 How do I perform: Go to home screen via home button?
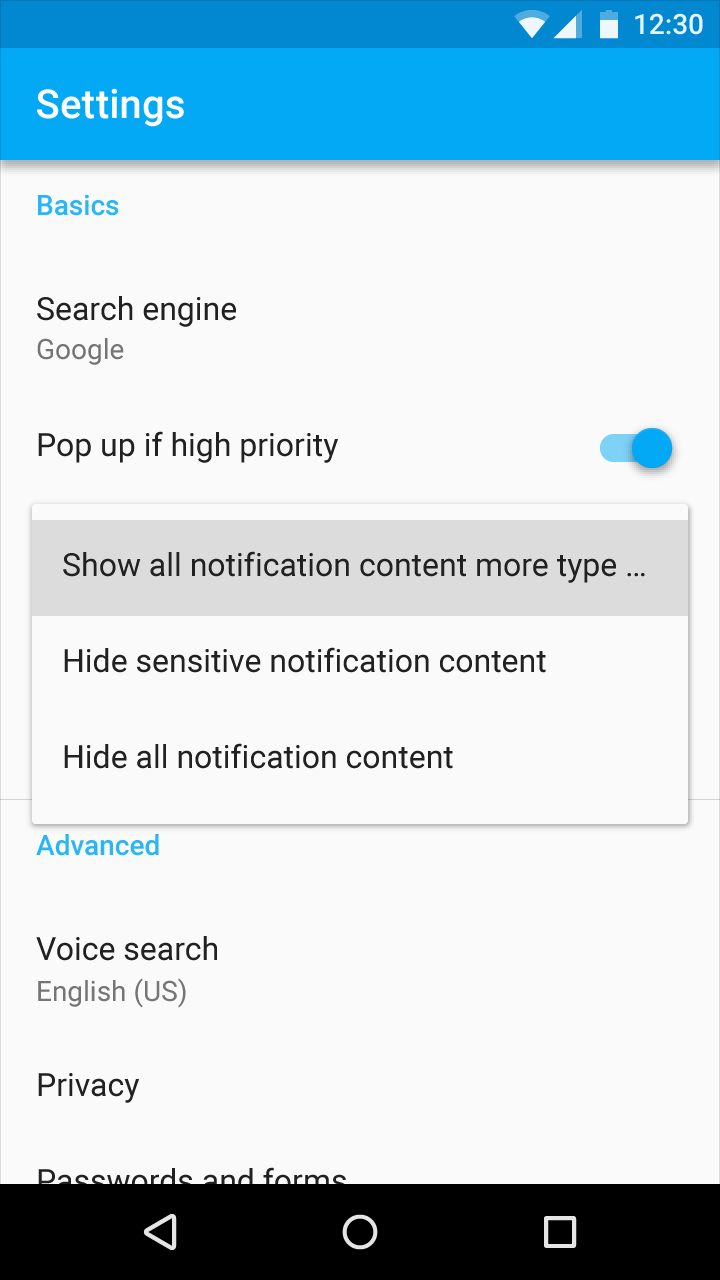pos(360,1232)
